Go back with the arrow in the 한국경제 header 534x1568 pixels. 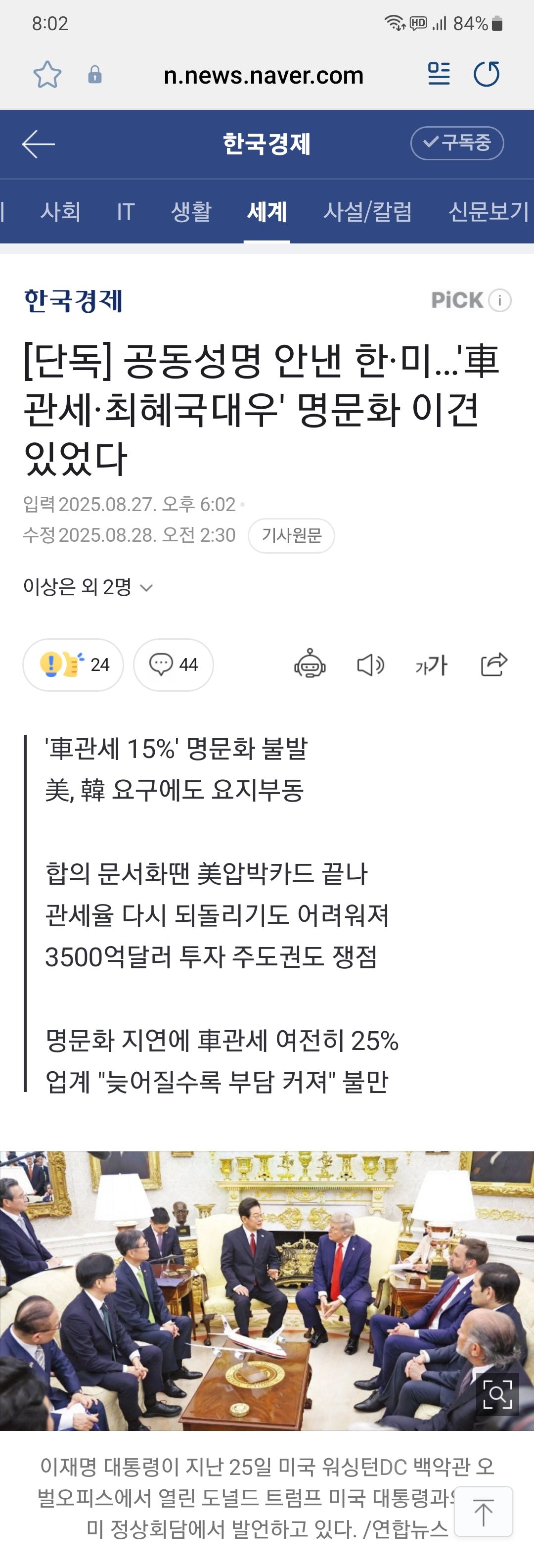pyautogui.click(x=38, y=144)
